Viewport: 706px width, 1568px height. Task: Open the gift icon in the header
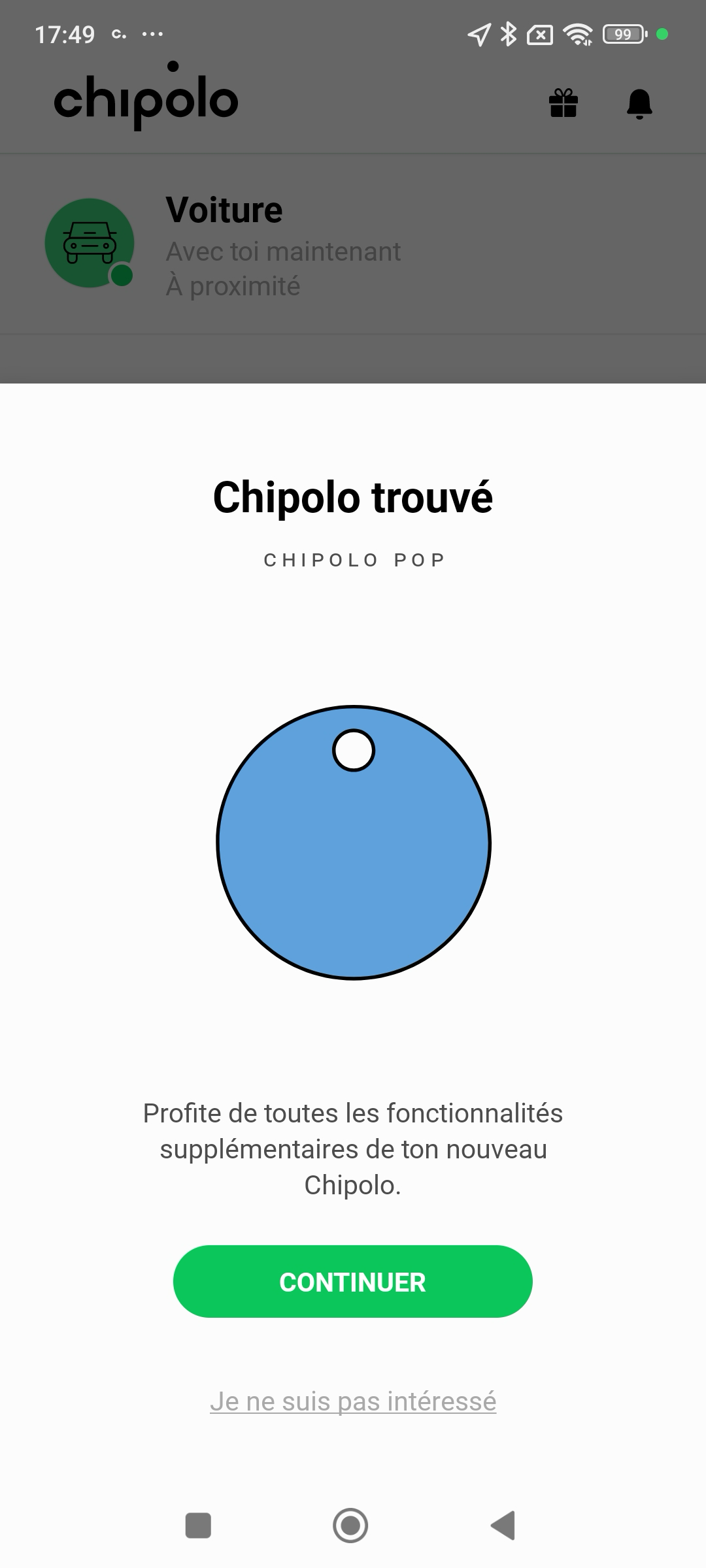point(563,103)
